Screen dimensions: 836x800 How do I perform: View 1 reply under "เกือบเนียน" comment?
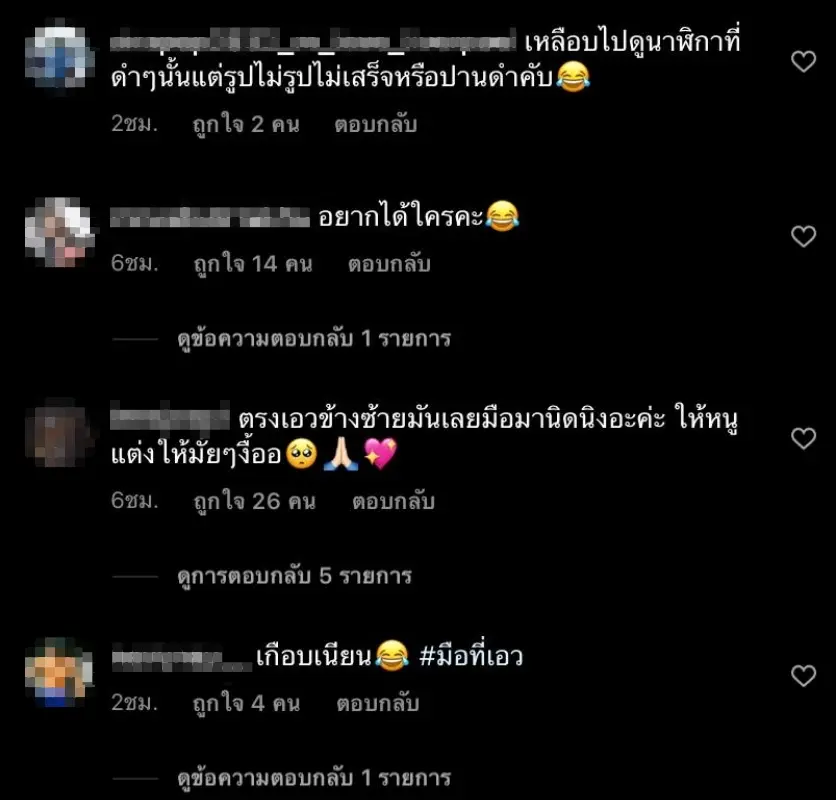point(313,777)
